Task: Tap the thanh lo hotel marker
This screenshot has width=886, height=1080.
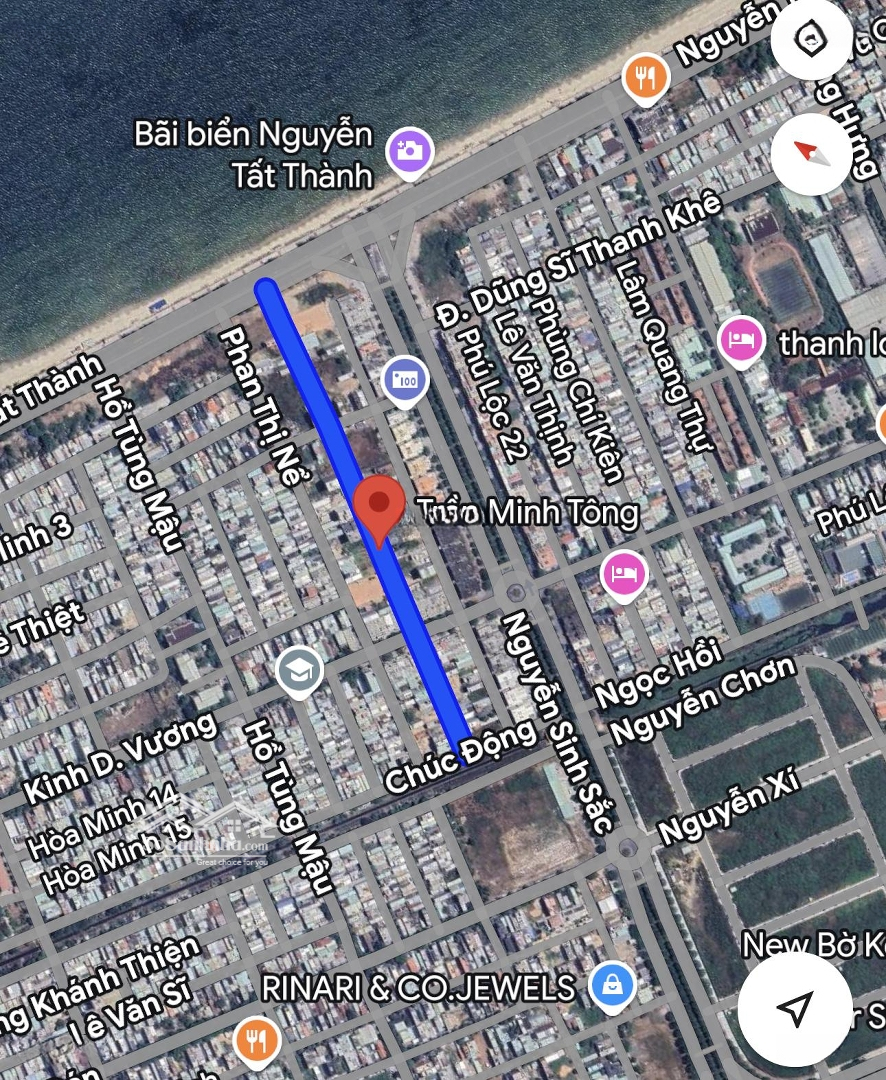Action: tap(741, 341)
